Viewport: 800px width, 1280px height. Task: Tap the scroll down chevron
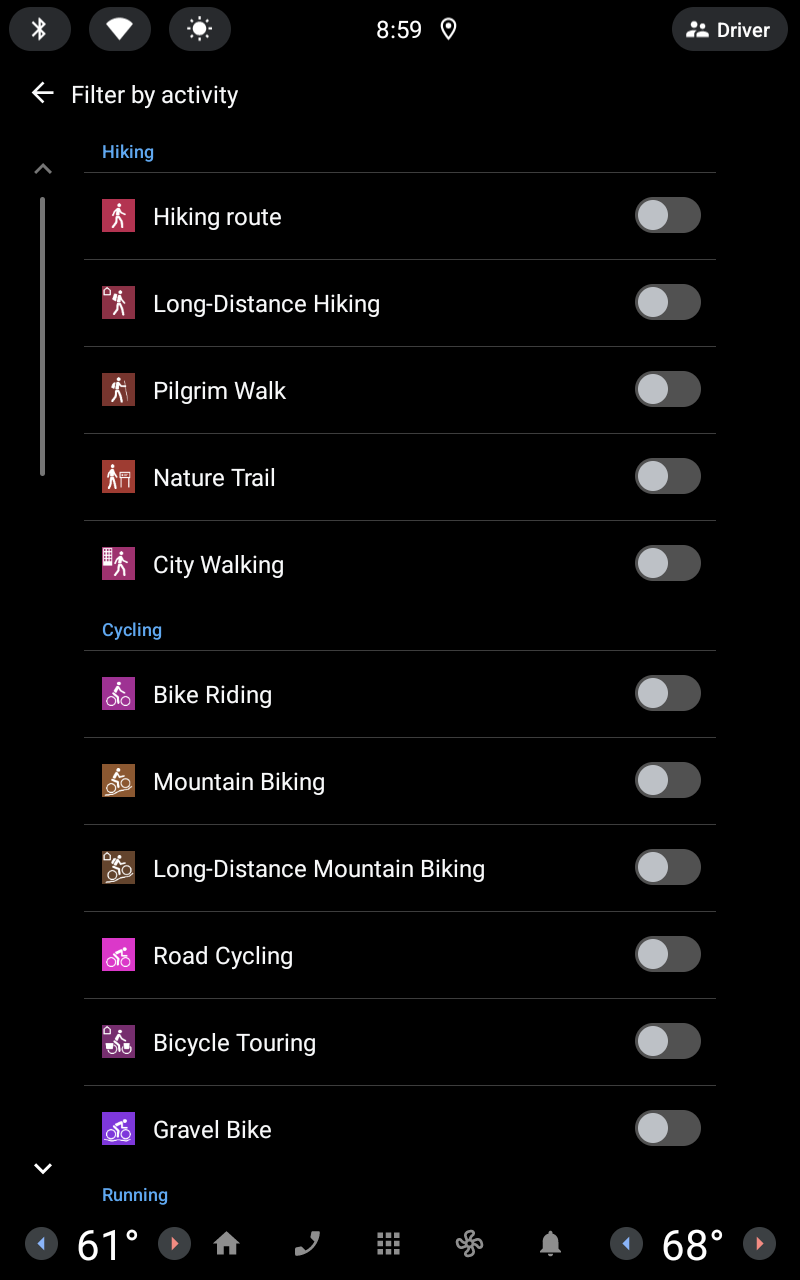[42, 1168]
